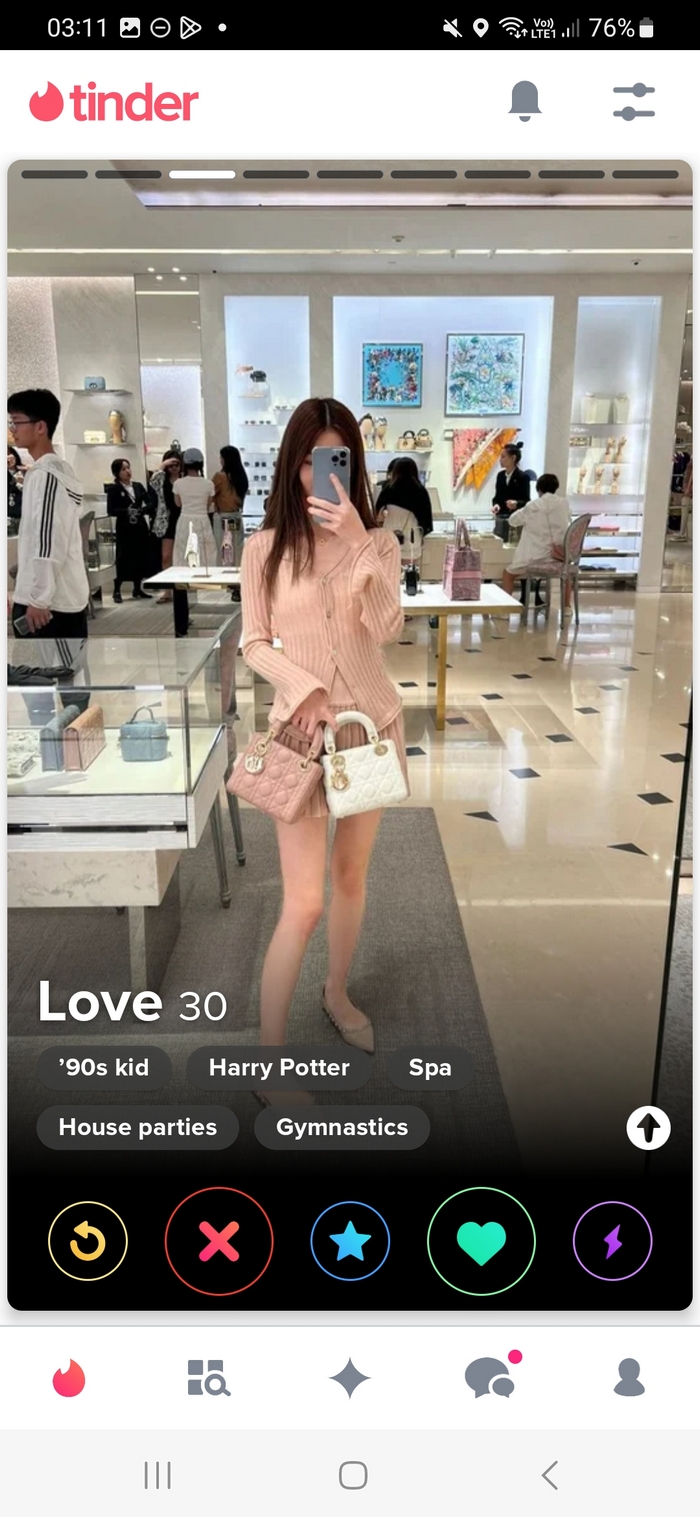Open the Likes sparkle tab

tap(350, 1378)
